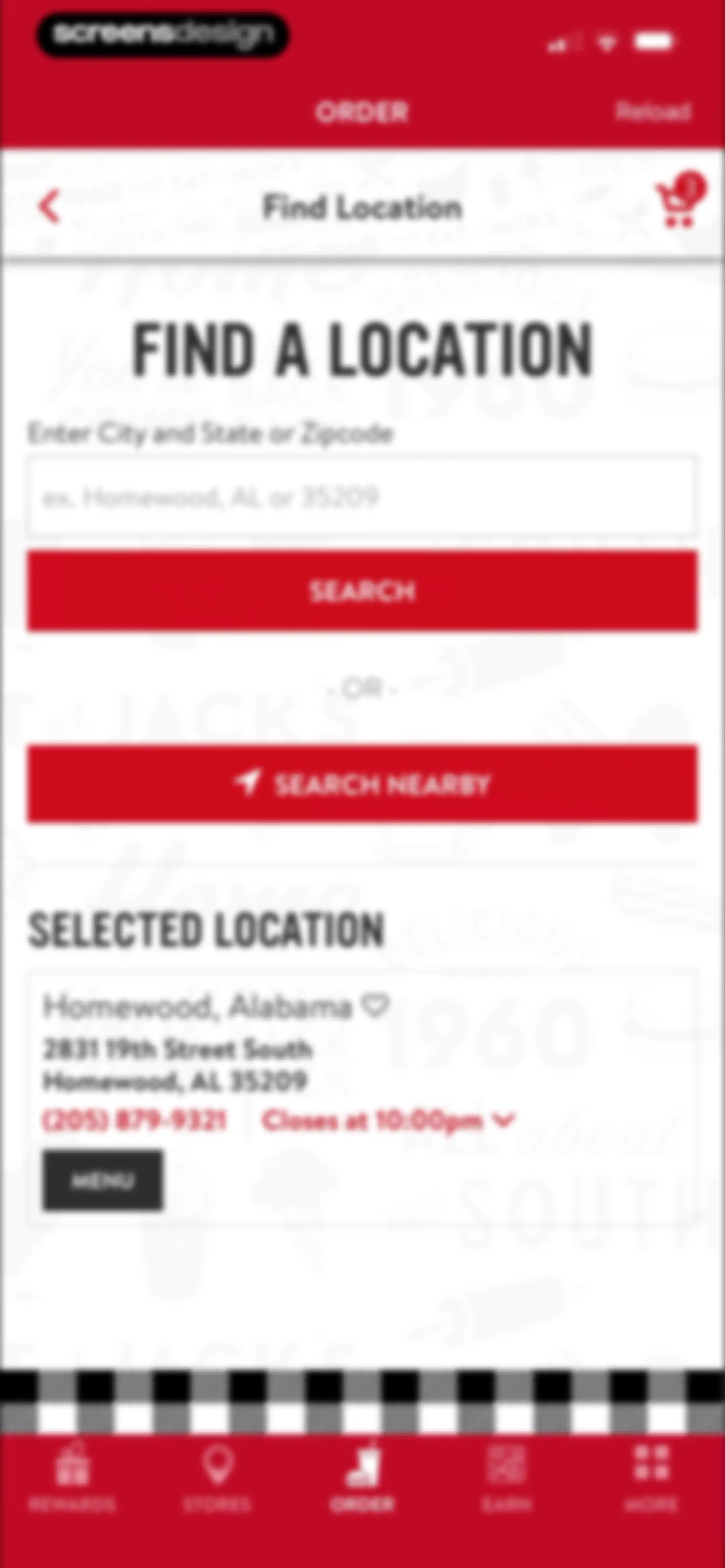725x1568 pixels.
Task: Switch to the Rewards tab
Action: 72,1479
